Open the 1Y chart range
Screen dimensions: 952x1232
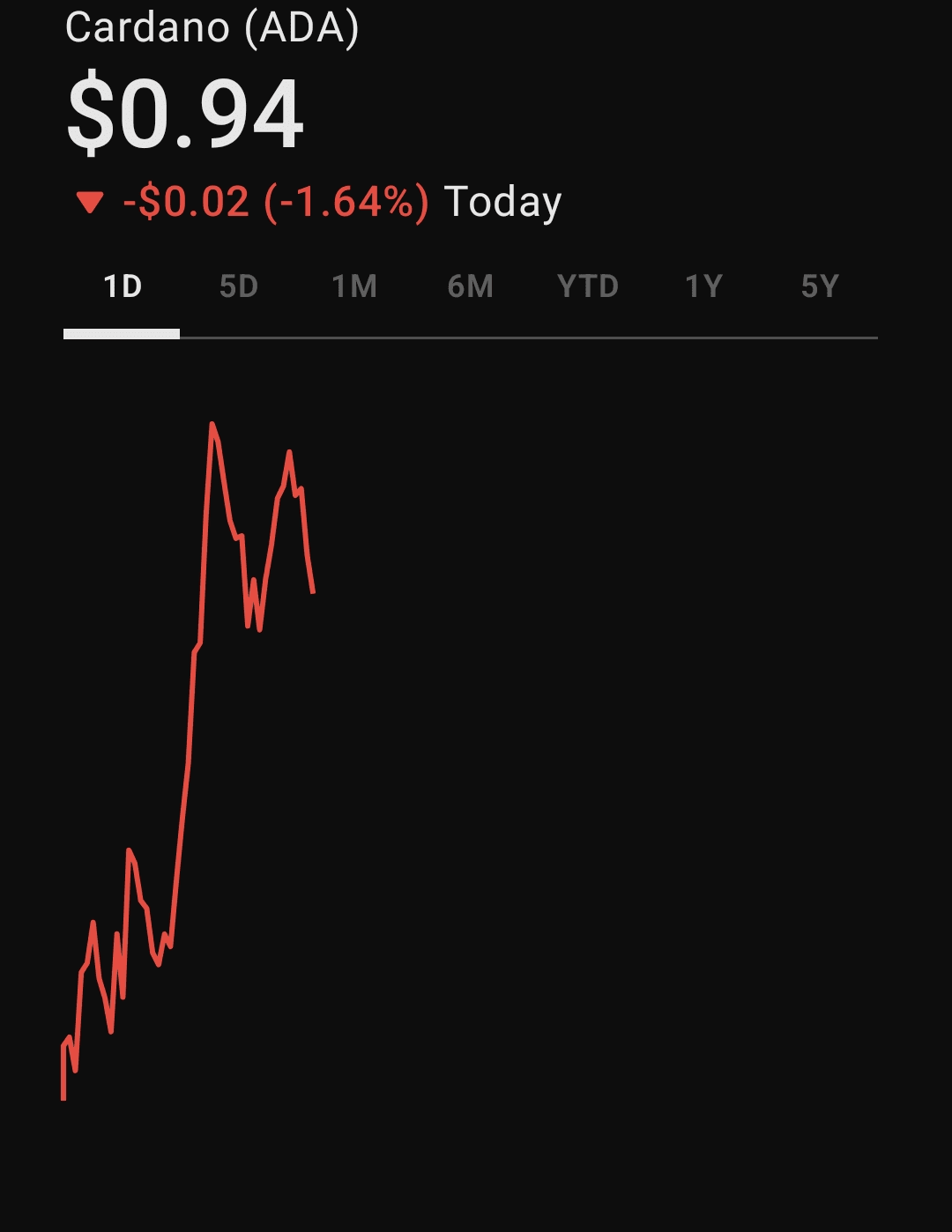pos(703,286)
